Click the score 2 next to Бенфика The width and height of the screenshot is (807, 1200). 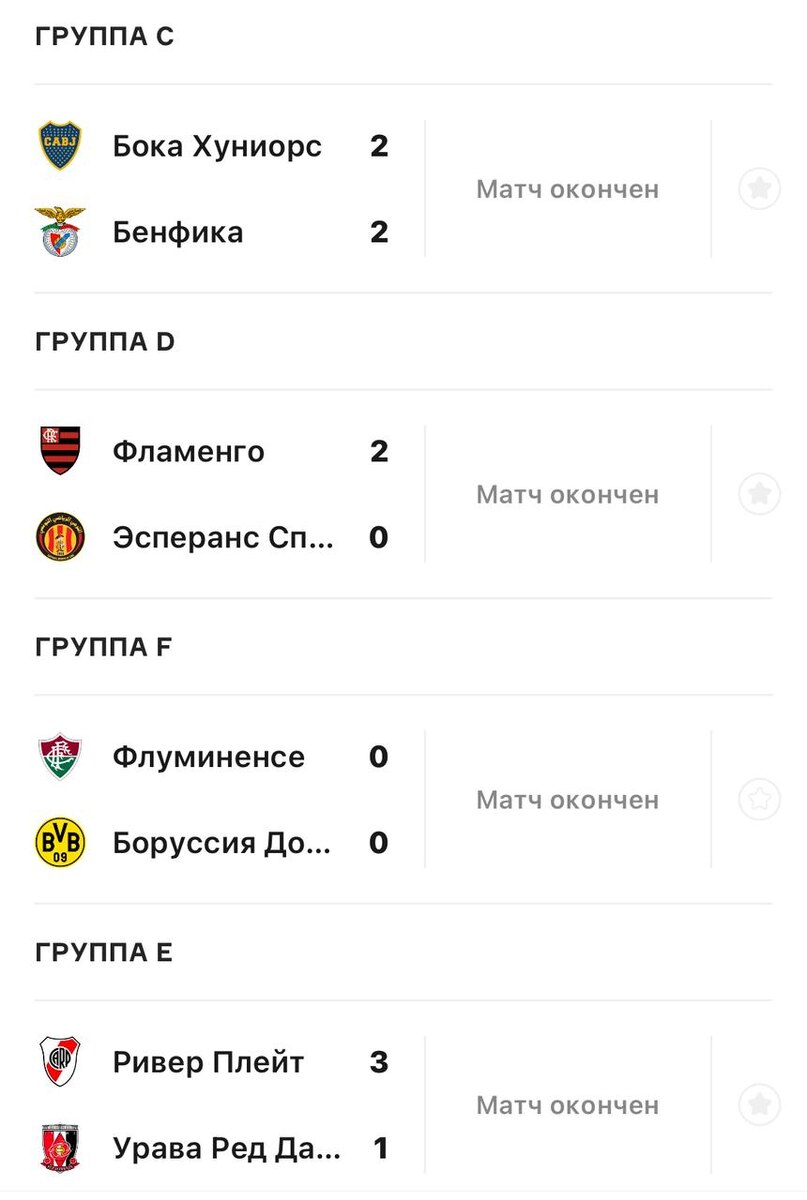point(378,232)
